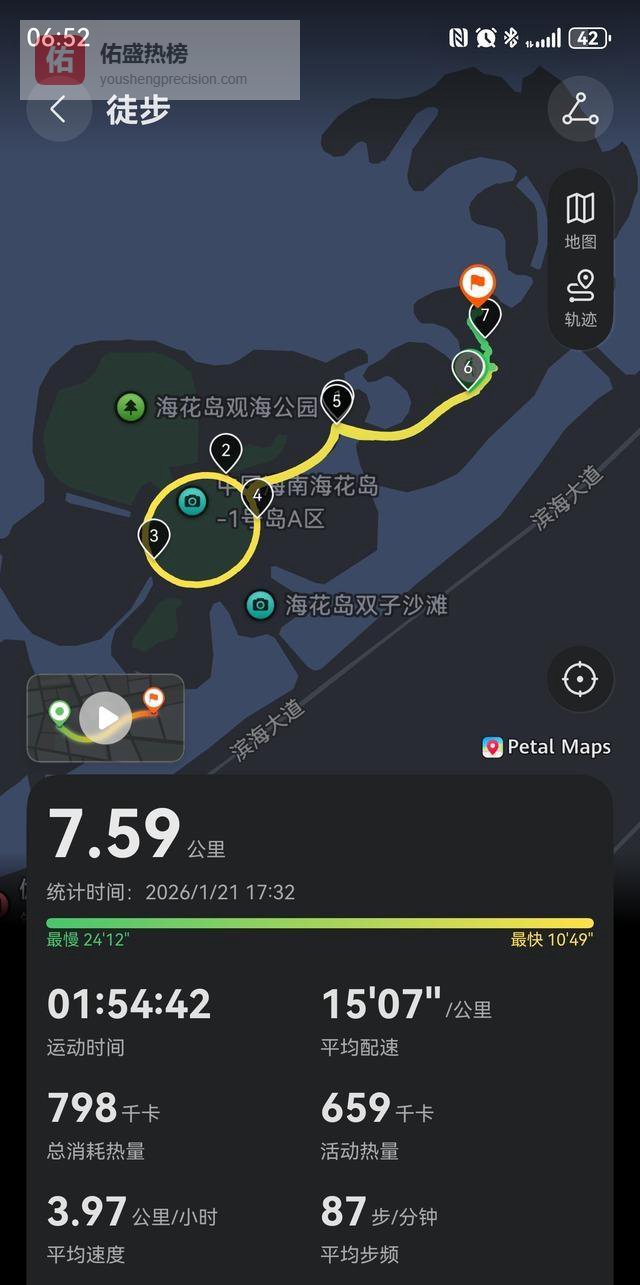Tap the 海花岛观海公园 park marker
The height and width of the screenshot is (1285, 640).
tap(130, 407)
